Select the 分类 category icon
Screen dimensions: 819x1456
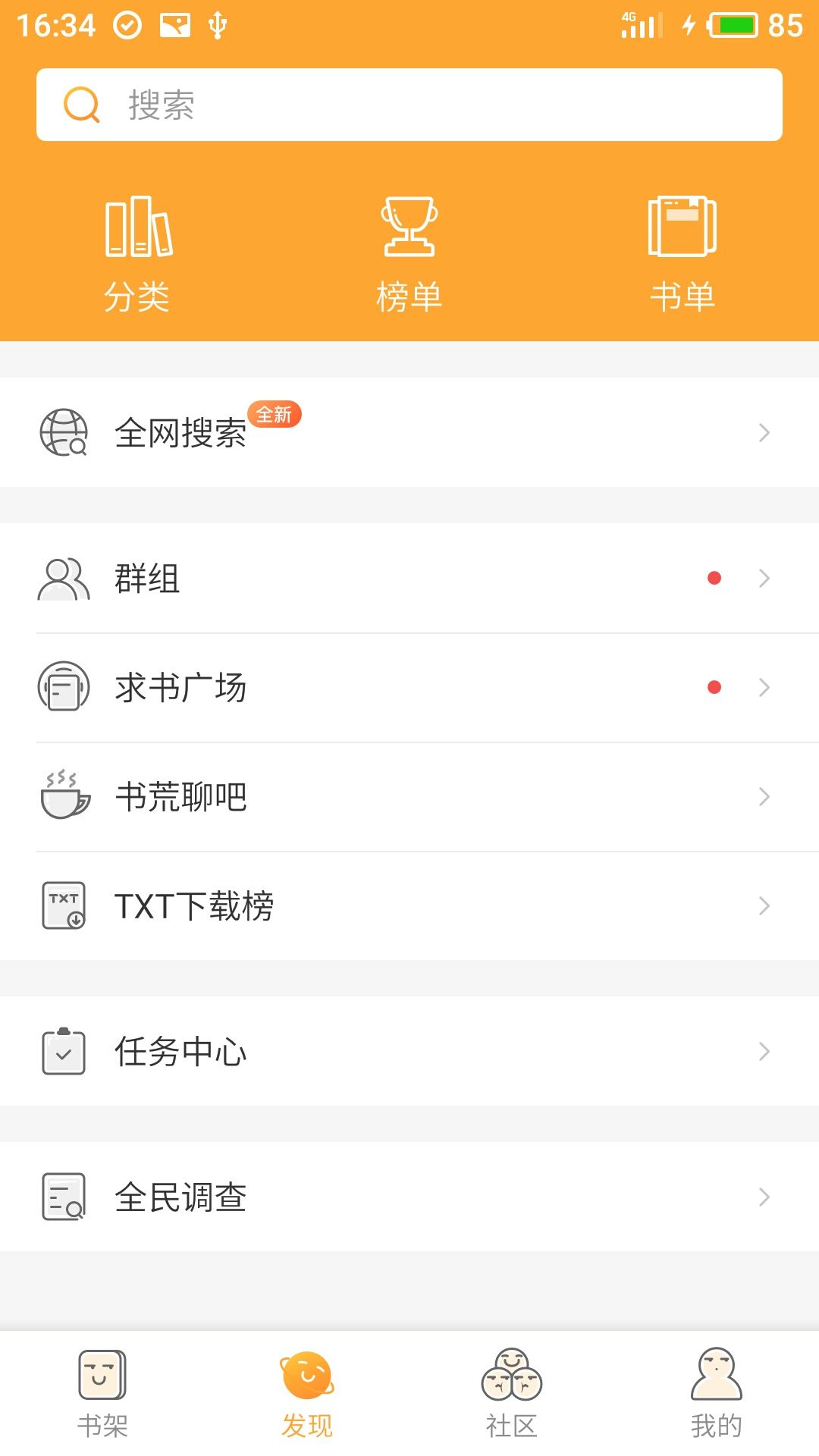138,226
